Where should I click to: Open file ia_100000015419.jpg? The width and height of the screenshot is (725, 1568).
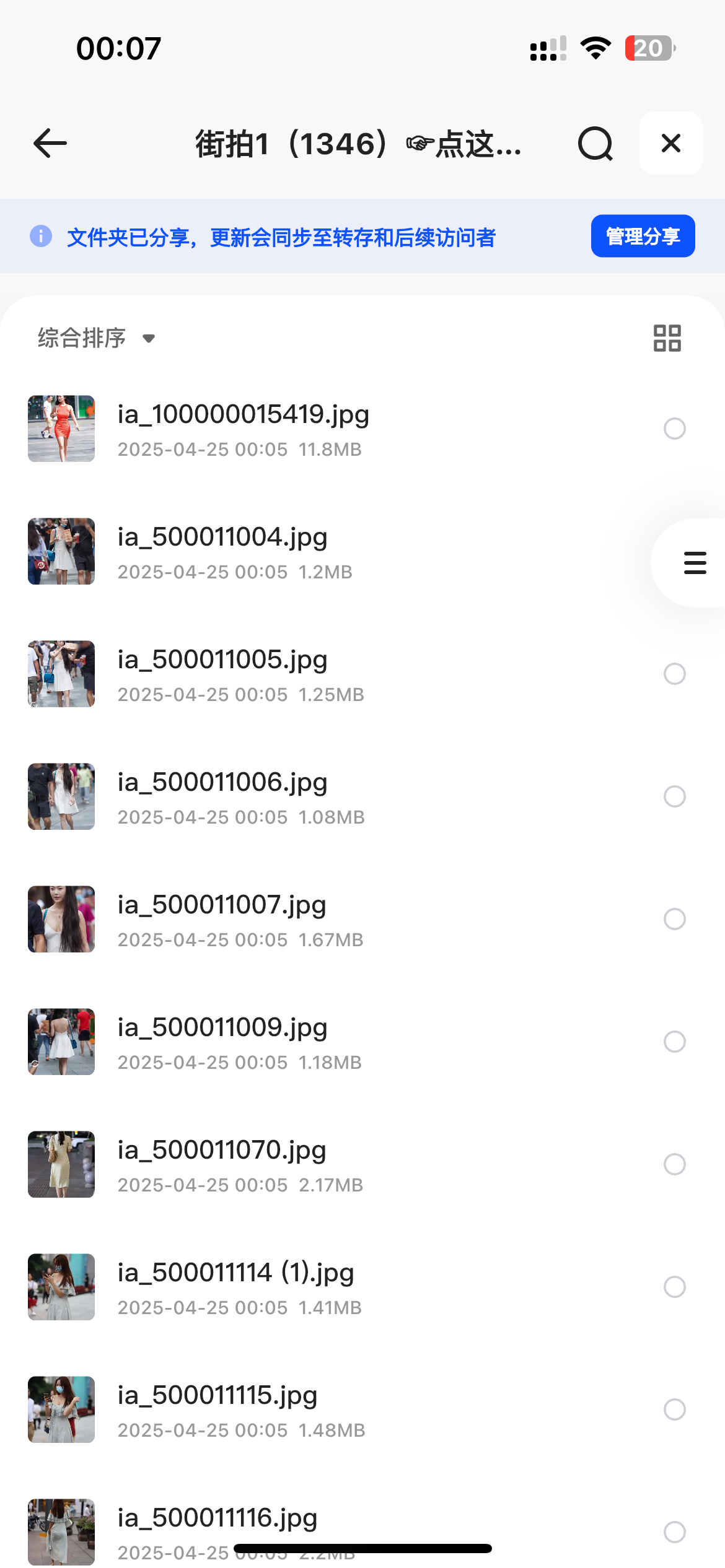click(x=244, y=428)
